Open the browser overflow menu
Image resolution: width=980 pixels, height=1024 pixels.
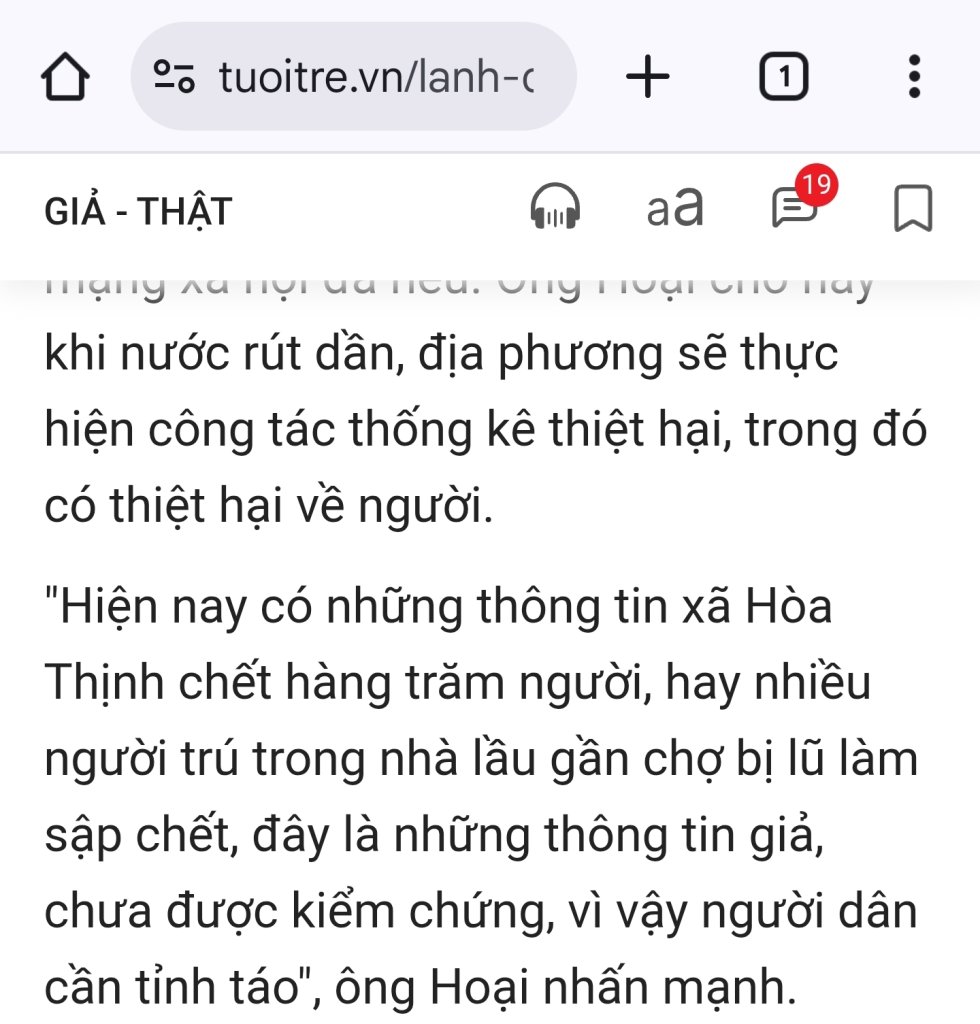913,77
